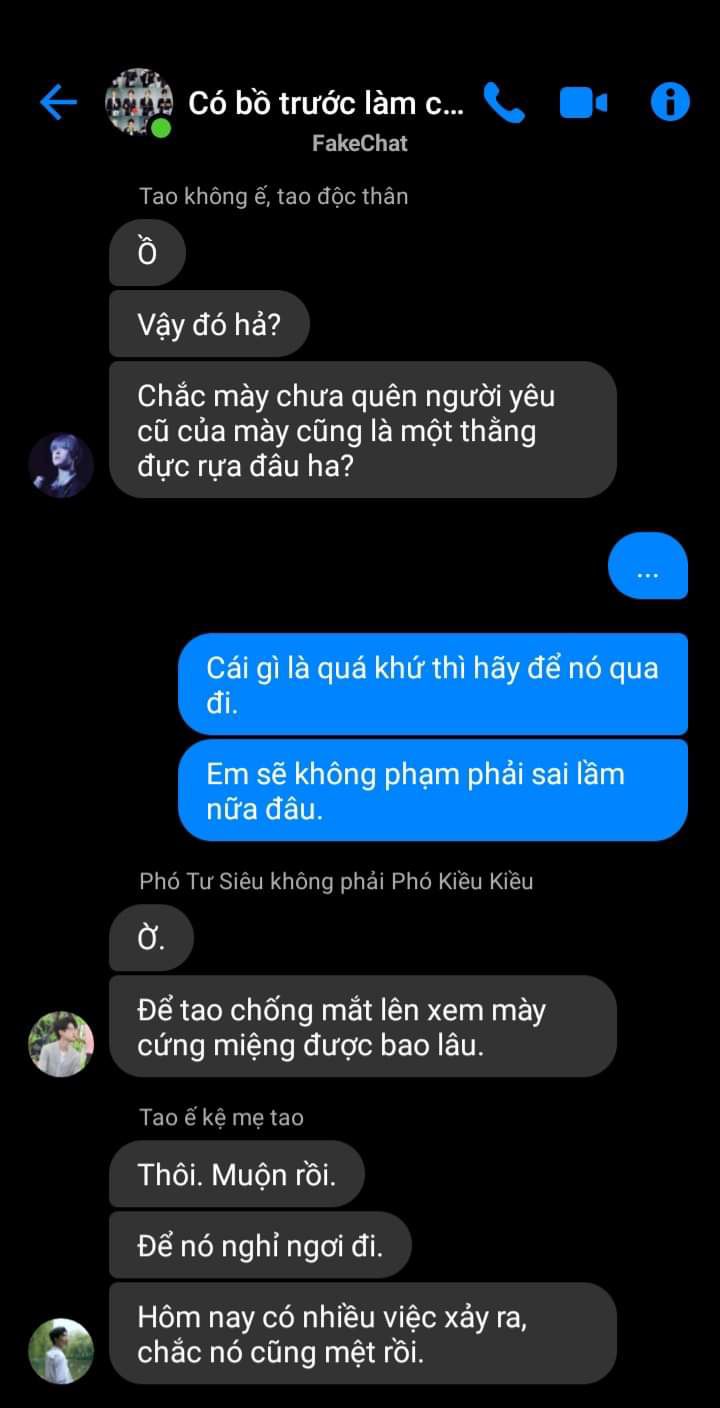Open avatar of sender 'Tao không ế, tao độc thân'
This screenshot has height=1408, width=720.
(61, 466)
